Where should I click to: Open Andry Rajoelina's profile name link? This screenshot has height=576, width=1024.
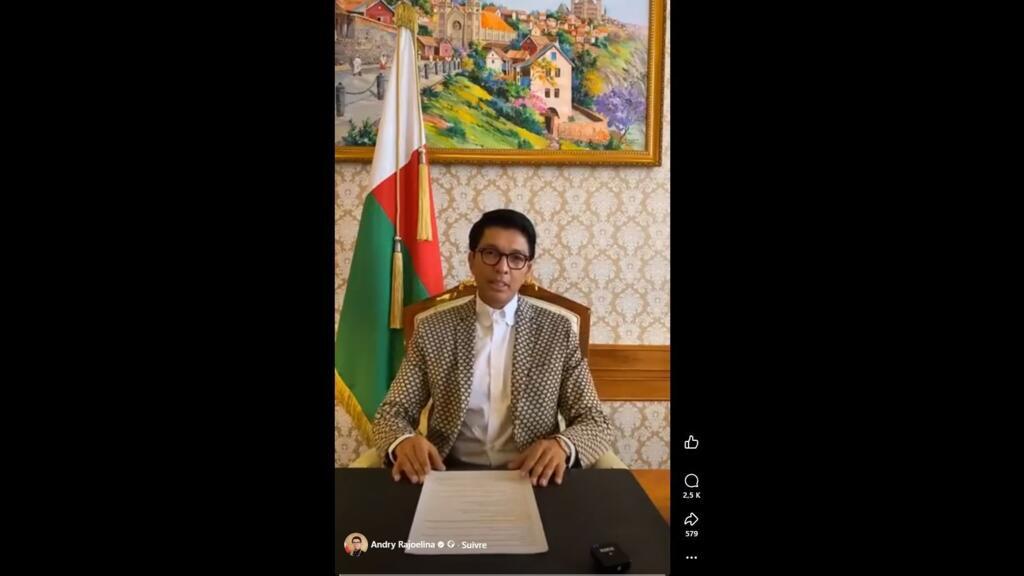point(402,545)
